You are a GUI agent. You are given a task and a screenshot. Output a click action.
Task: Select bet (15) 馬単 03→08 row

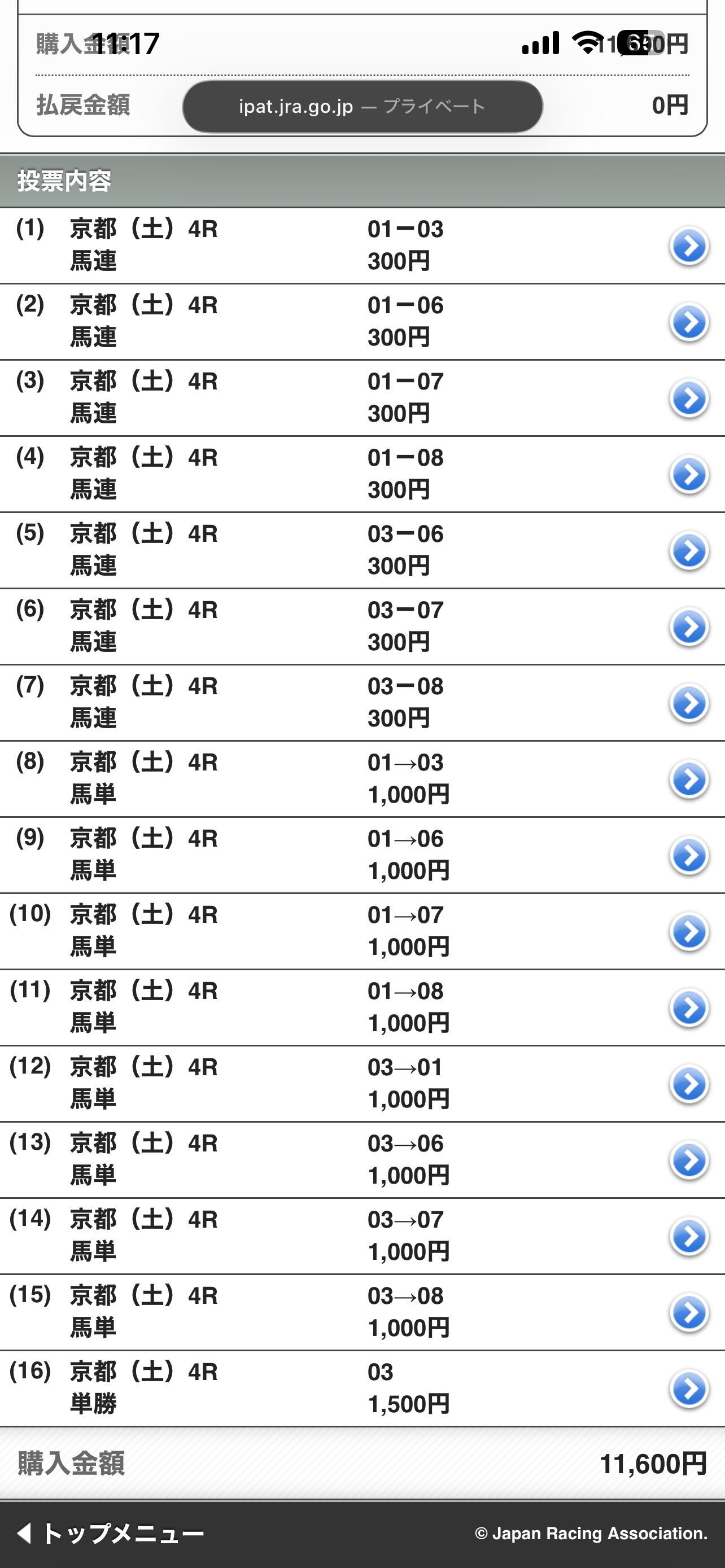coord(688,1312)
